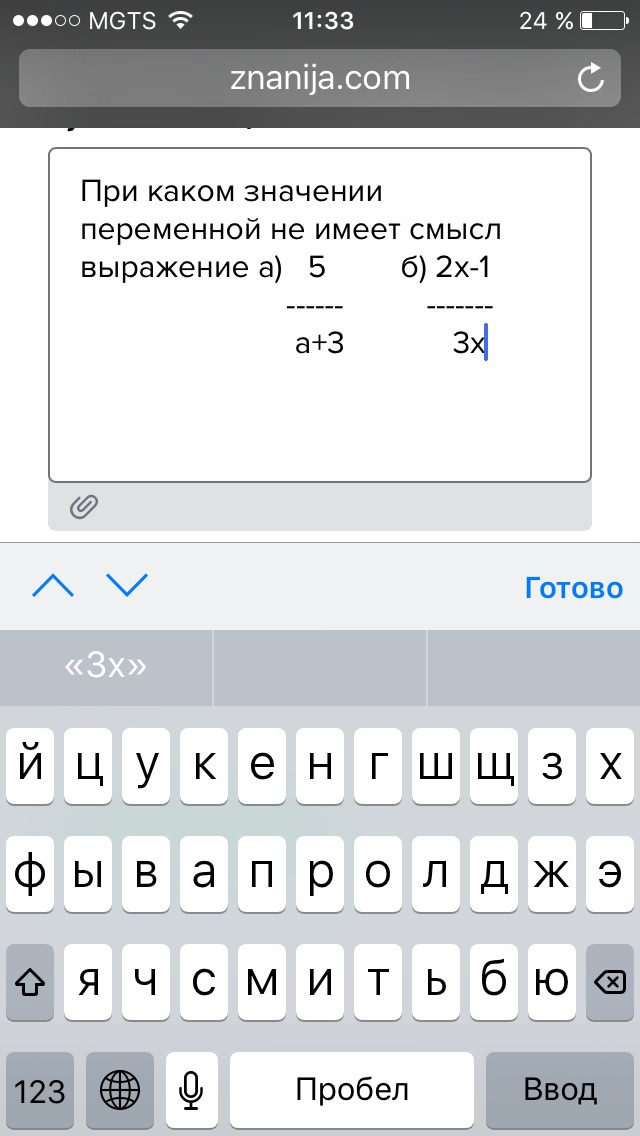The image size is (640, 1136).
Task: Tap inside the question text field
Action: (320, 314)
